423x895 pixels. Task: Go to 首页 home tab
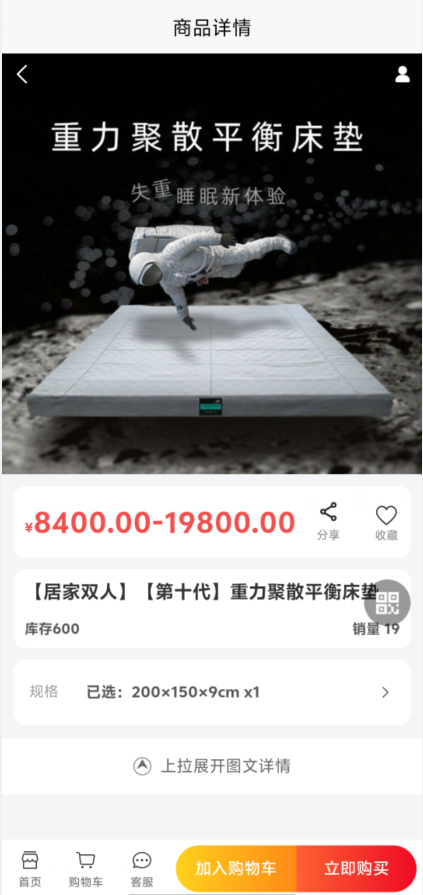[30, 869]
